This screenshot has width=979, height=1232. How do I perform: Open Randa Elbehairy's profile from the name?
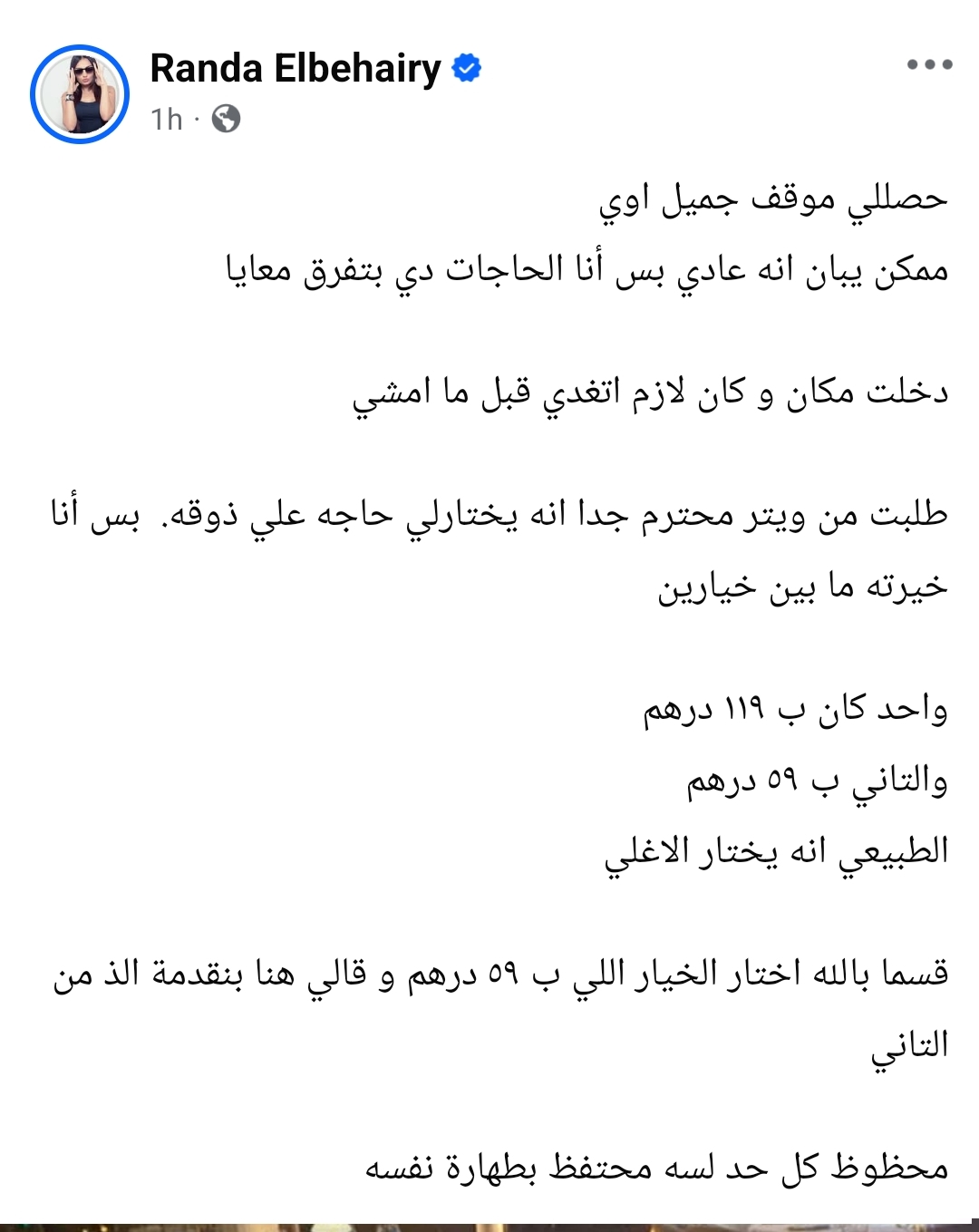(295, 69)
